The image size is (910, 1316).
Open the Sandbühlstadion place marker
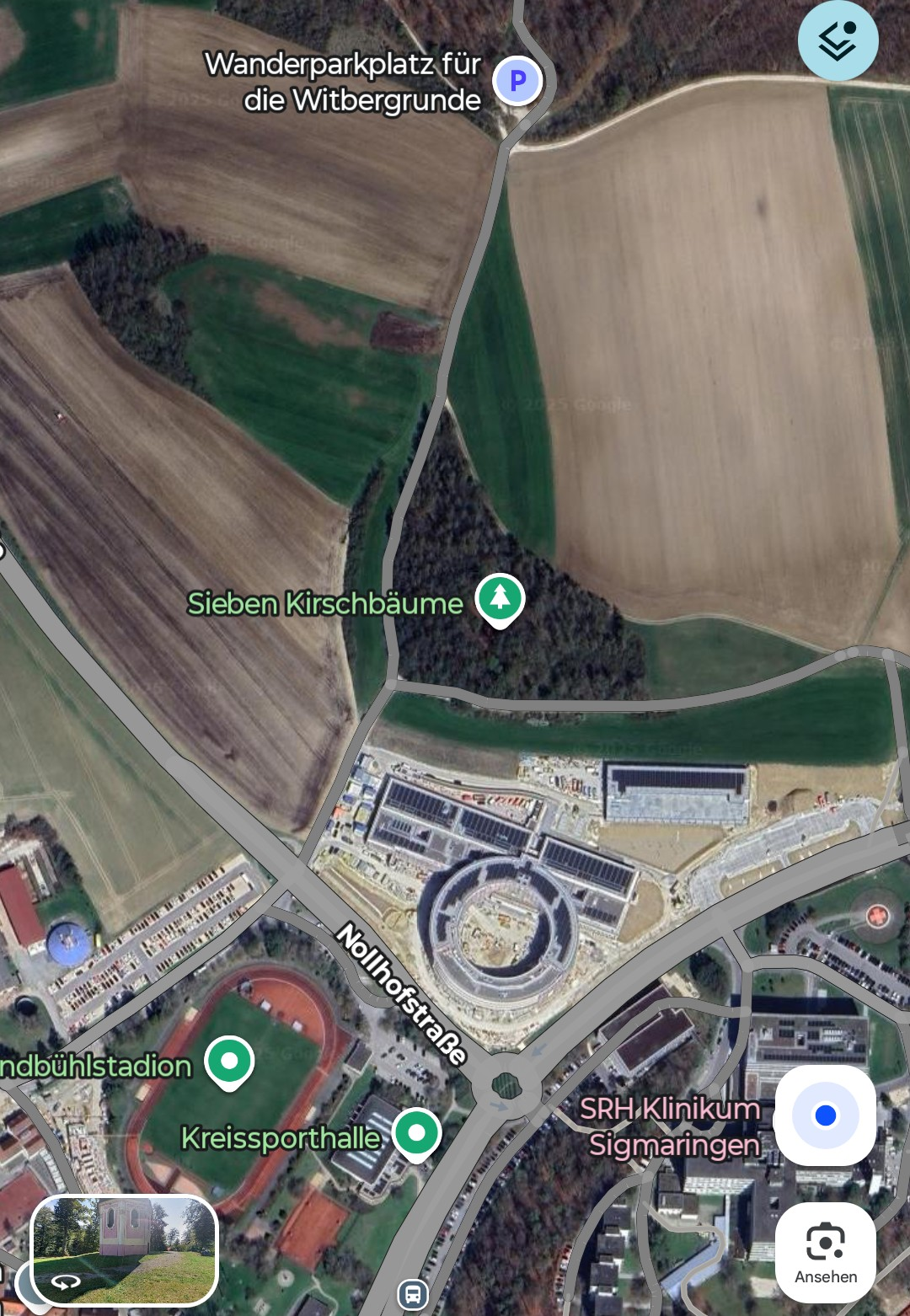(x=229, y=1062)
